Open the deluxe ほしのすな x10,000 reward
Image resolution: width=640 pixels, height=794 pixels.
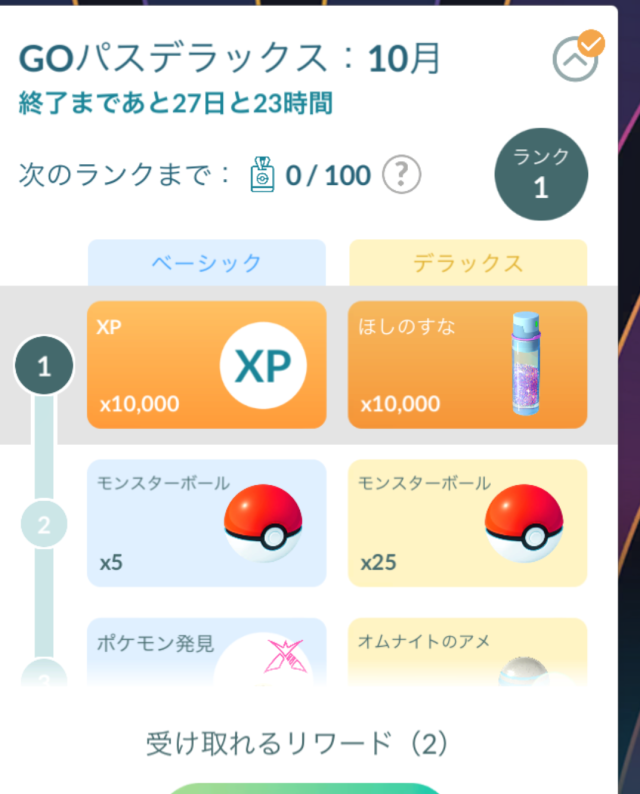coord(467,365)
